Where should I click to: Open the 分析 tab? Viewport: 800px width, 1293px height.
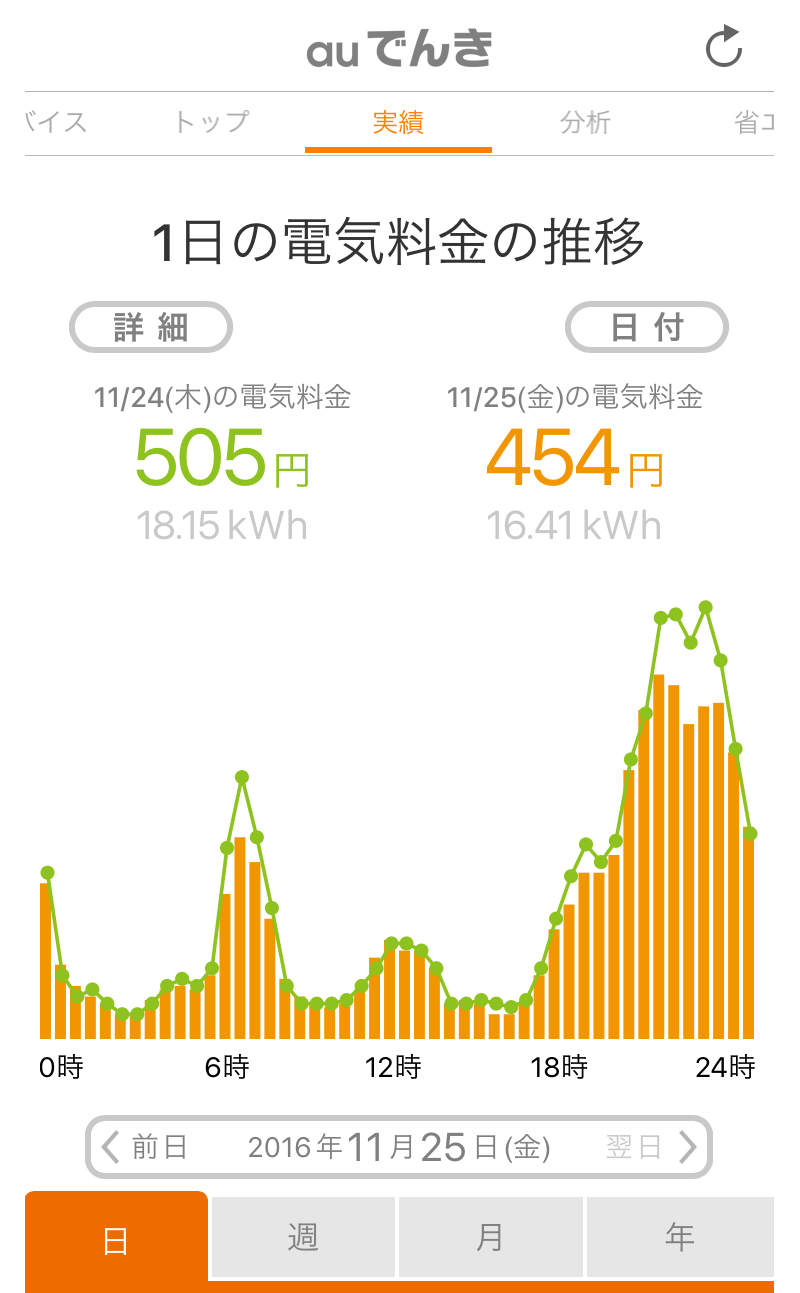(x=585, y=123)
